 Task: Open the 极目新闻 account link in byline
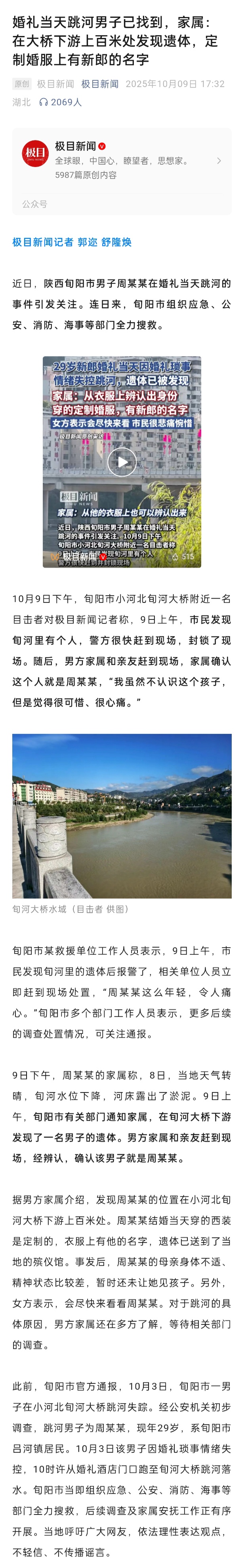100,84
